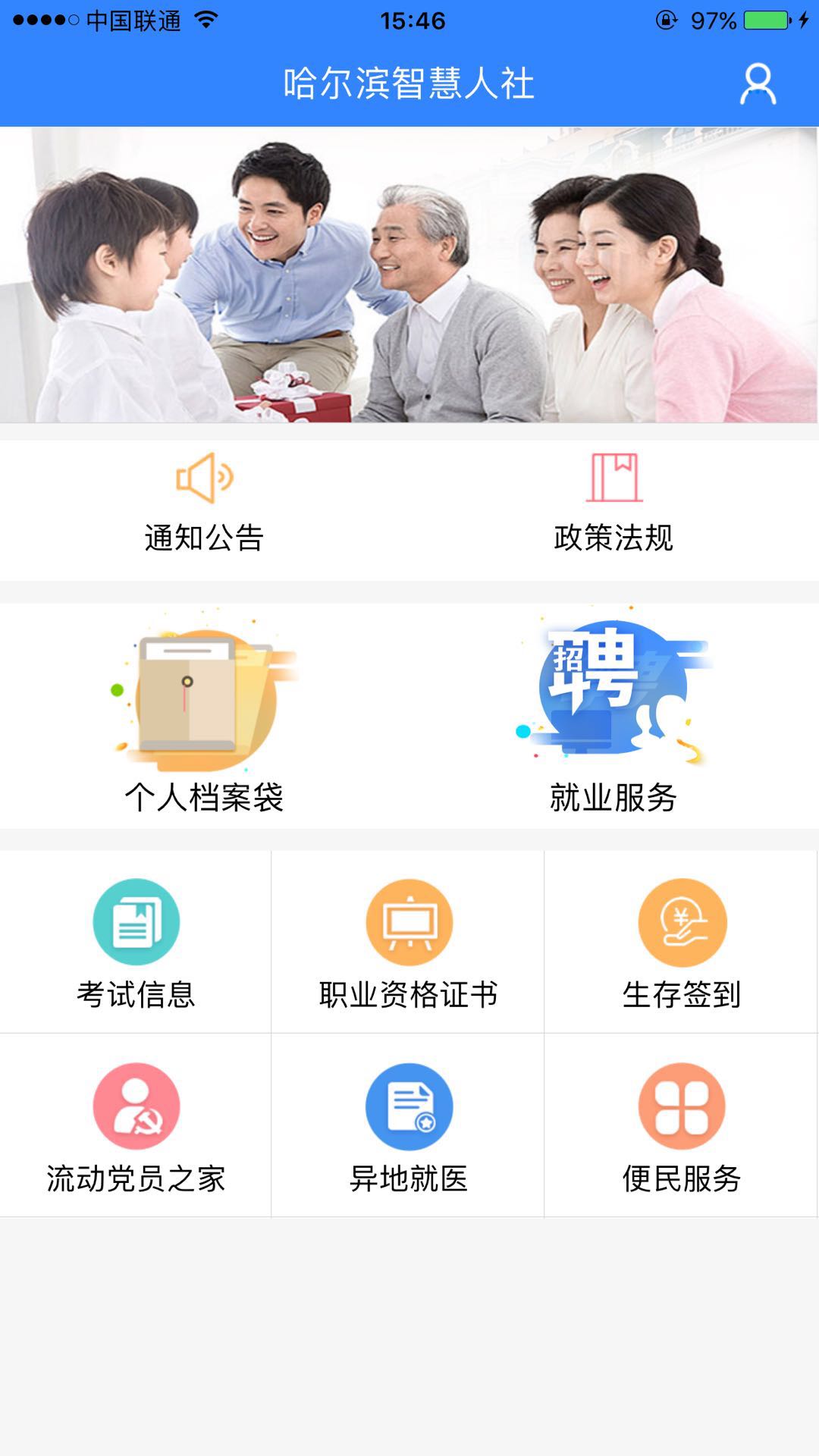Select 考试信息 exam information

pos(136,943)
